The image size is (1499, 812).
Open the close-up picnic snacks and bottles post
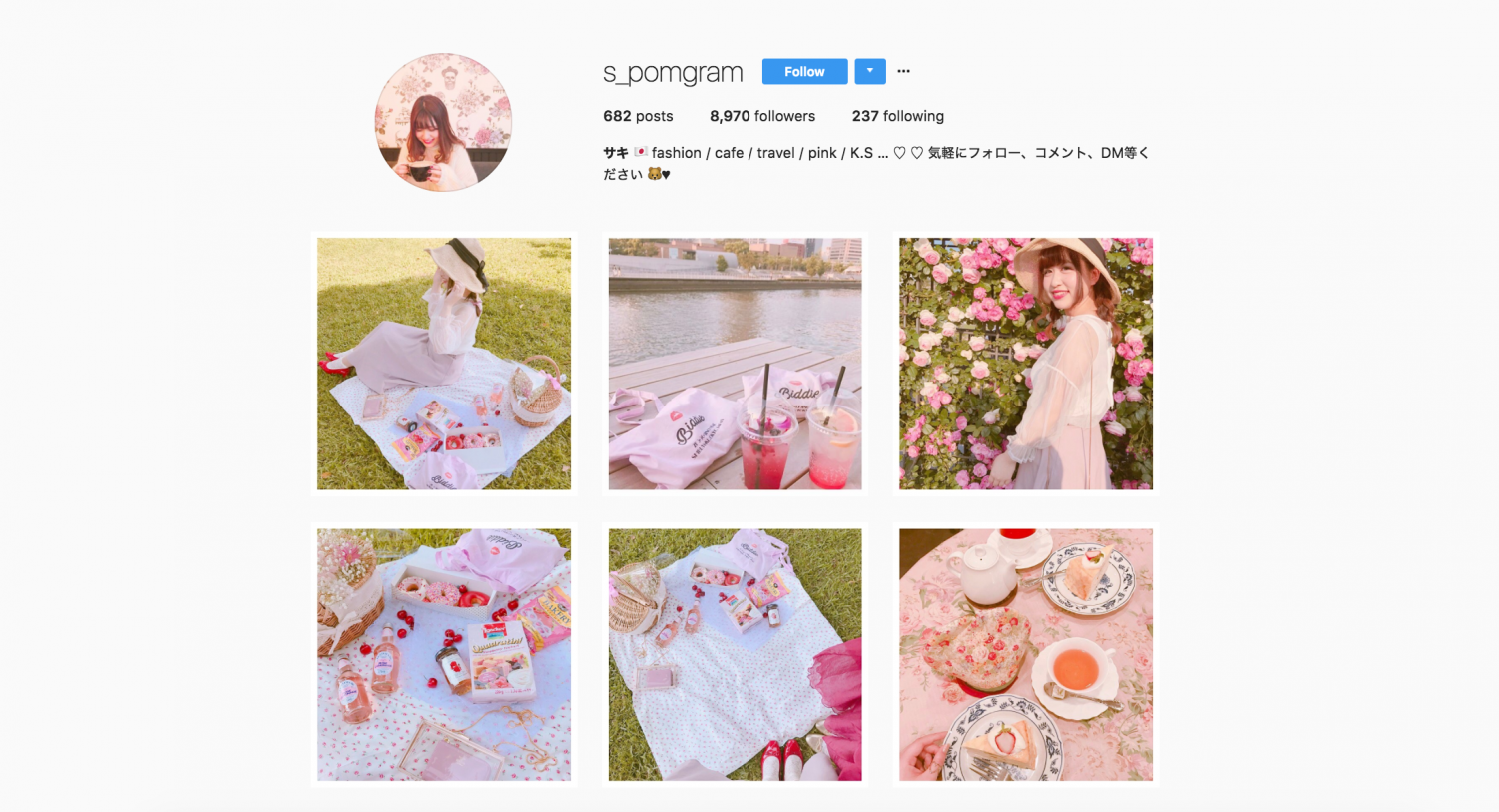(444, 654)
